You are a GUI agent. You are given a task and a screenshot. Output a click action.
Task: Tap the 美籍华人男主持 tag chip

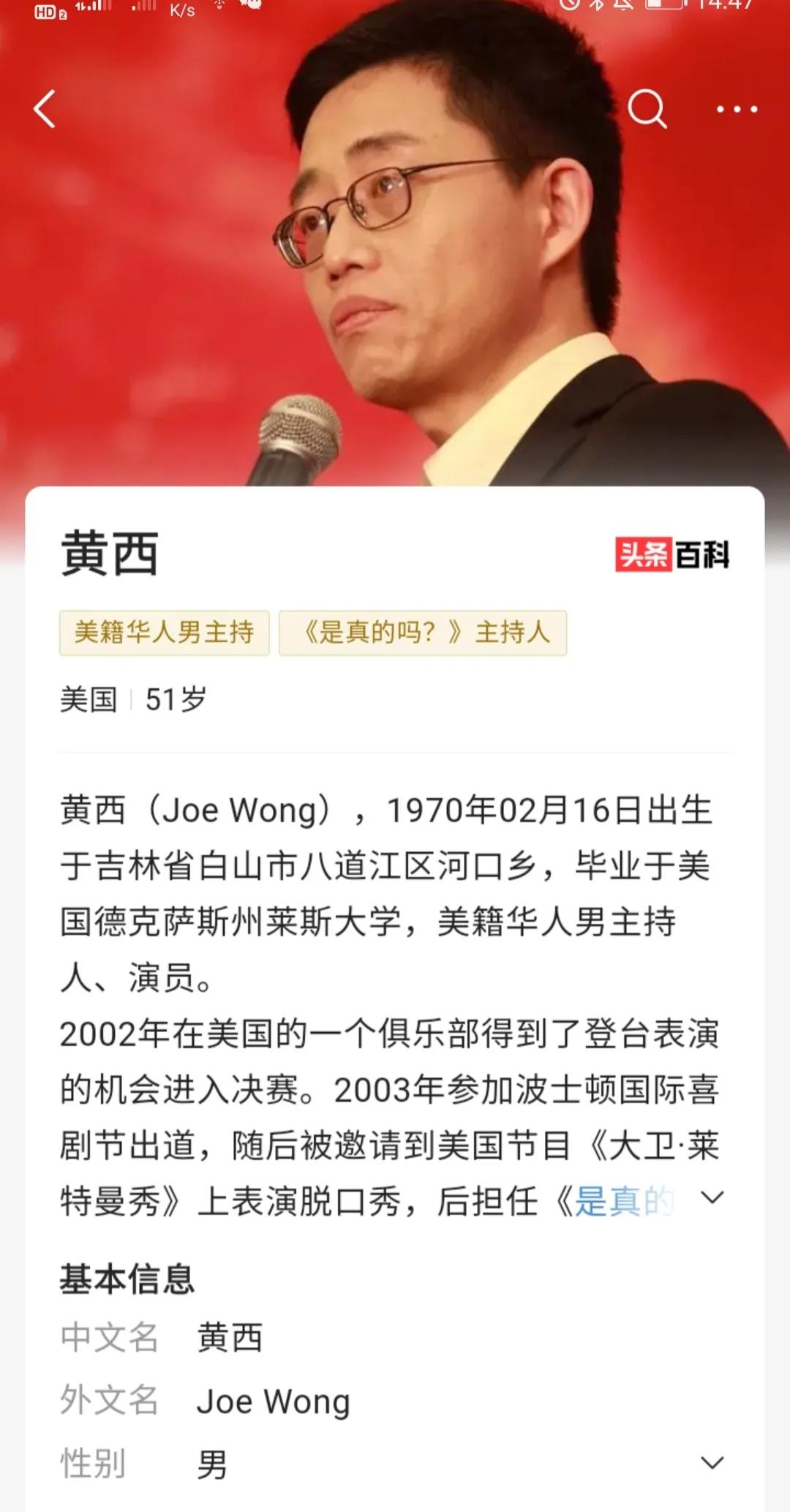[x=165, y=632]
